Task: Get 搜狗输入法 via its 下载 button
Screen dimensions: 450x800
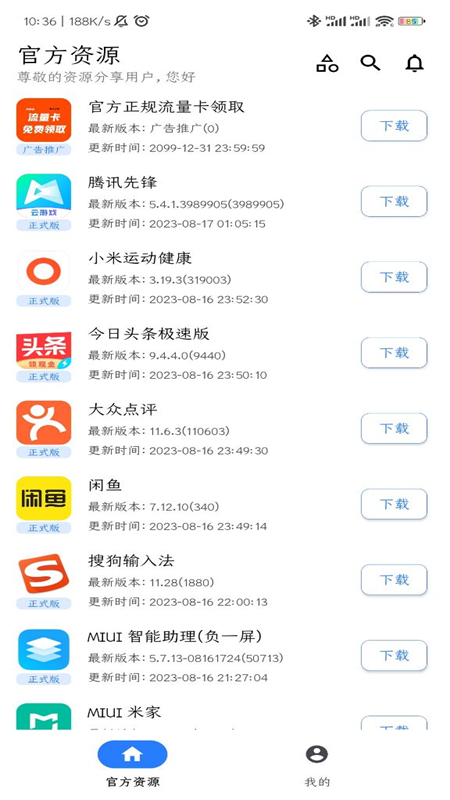Action: point(394,580)
